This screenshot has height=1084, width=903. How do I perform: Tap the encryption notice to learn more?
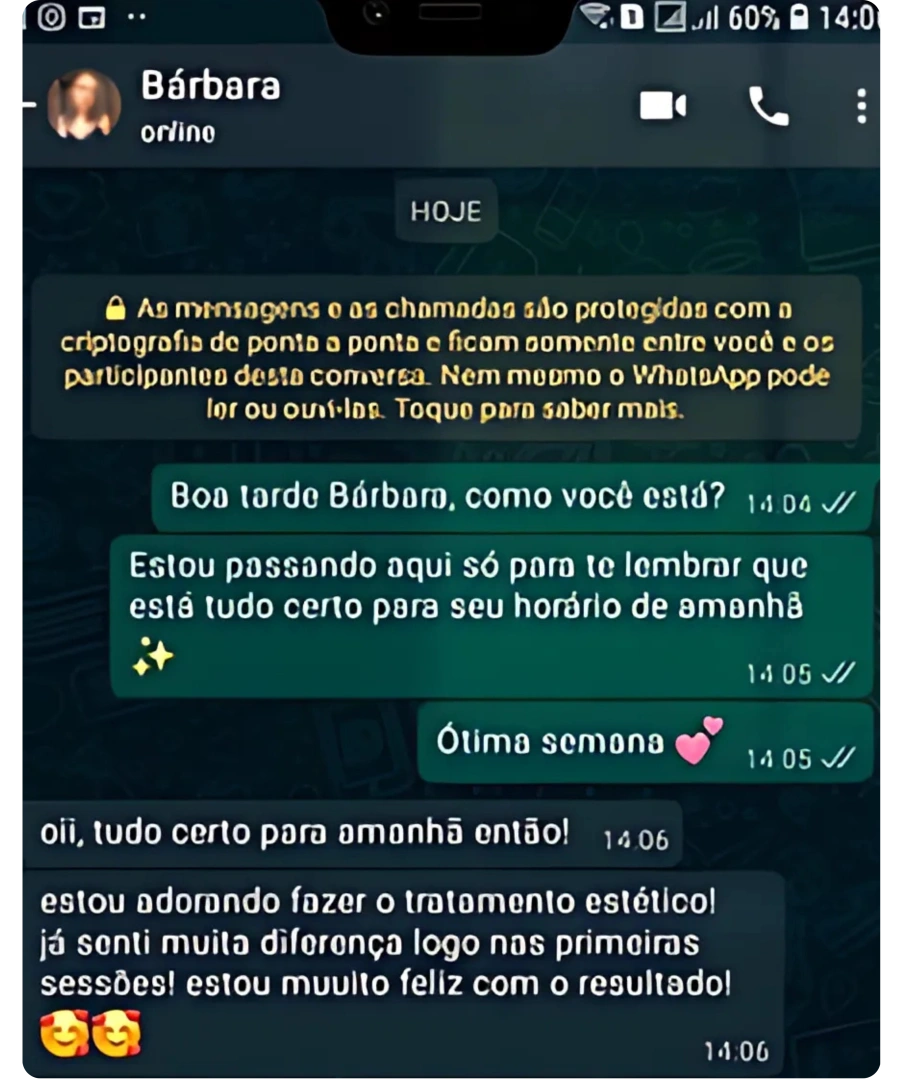(446, 358)
